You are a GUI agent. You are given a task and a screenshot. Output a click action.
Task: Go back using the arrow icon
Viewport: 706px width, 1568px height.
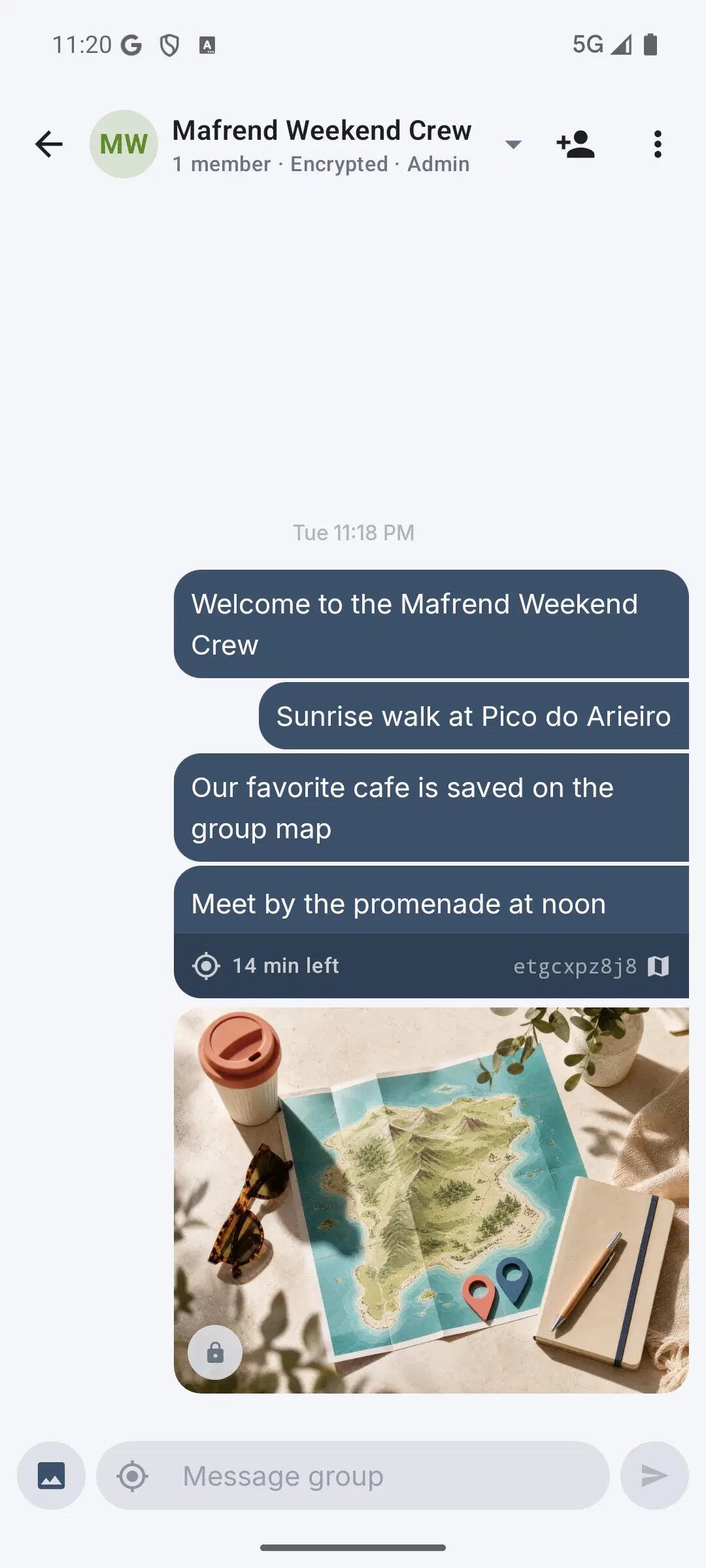click(49, 144)
